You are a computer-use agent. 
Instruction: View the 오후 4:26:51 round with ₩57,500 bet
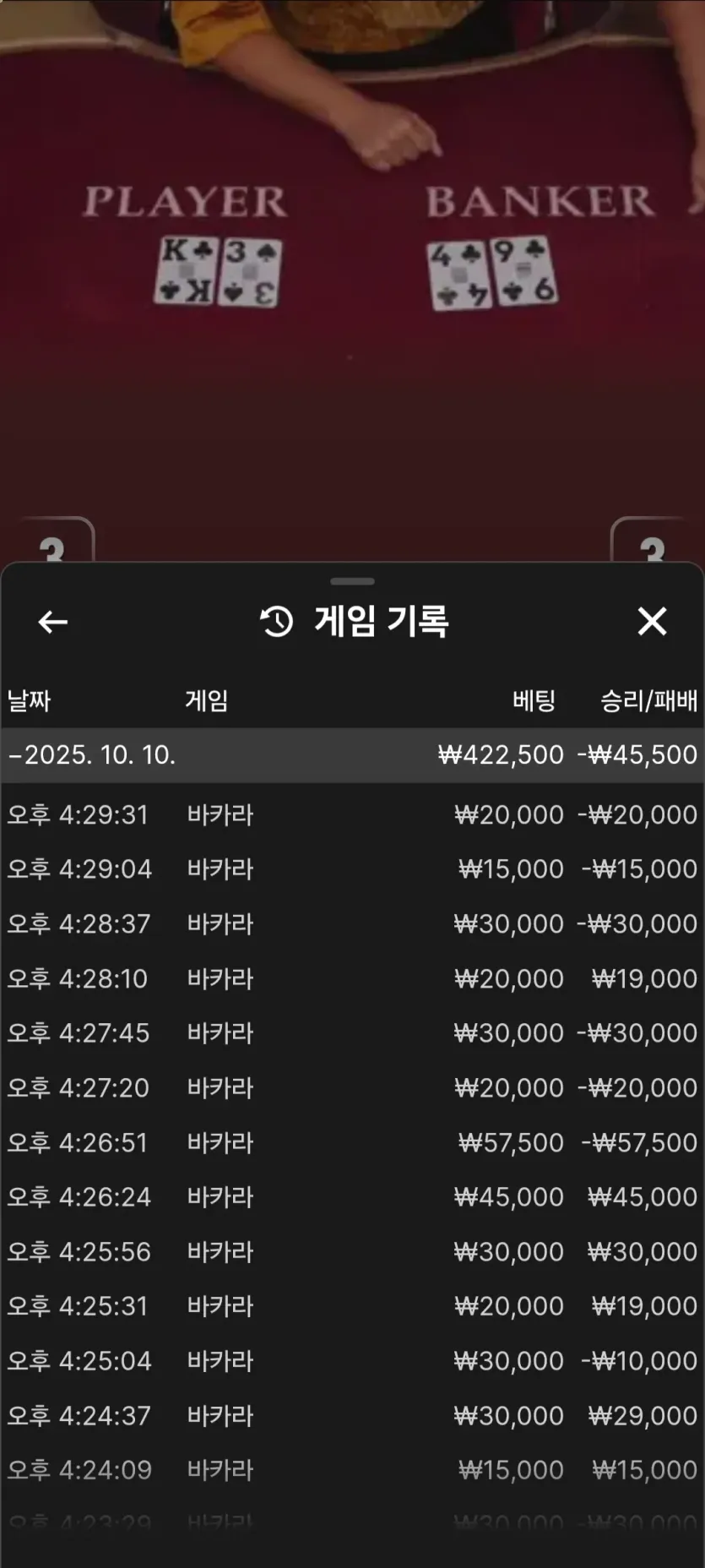(352, 1142)
